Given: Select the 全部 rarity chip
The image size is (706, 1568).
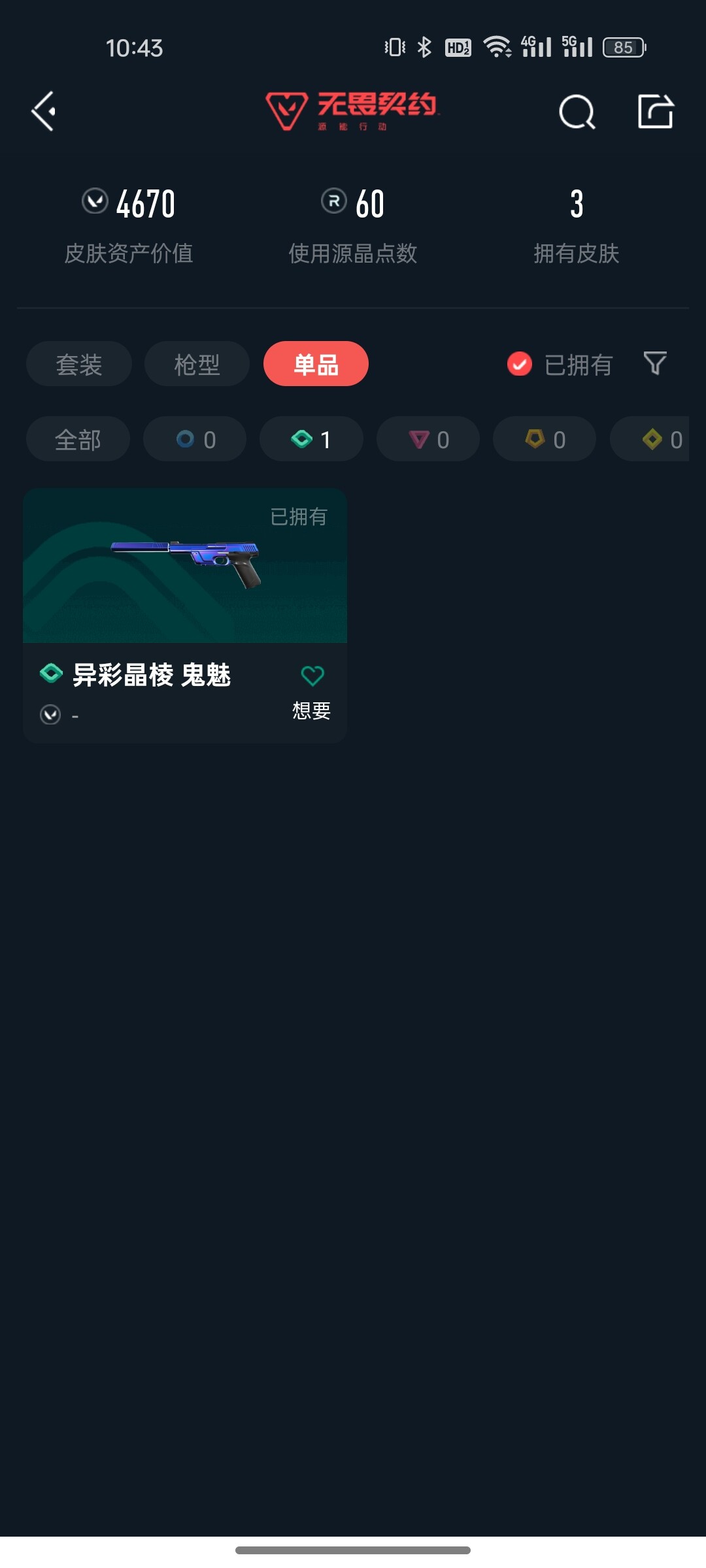Looking at the screenshot, I should tap(78, 439).
